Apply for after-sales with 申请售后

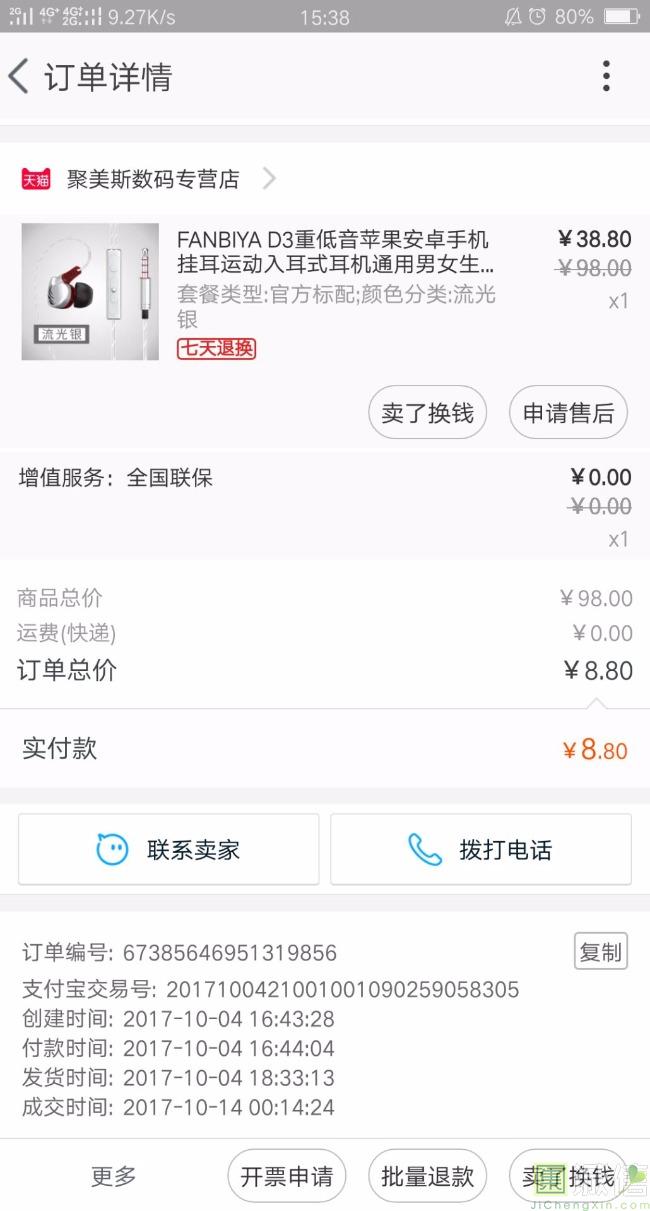[x=568, y=413]
